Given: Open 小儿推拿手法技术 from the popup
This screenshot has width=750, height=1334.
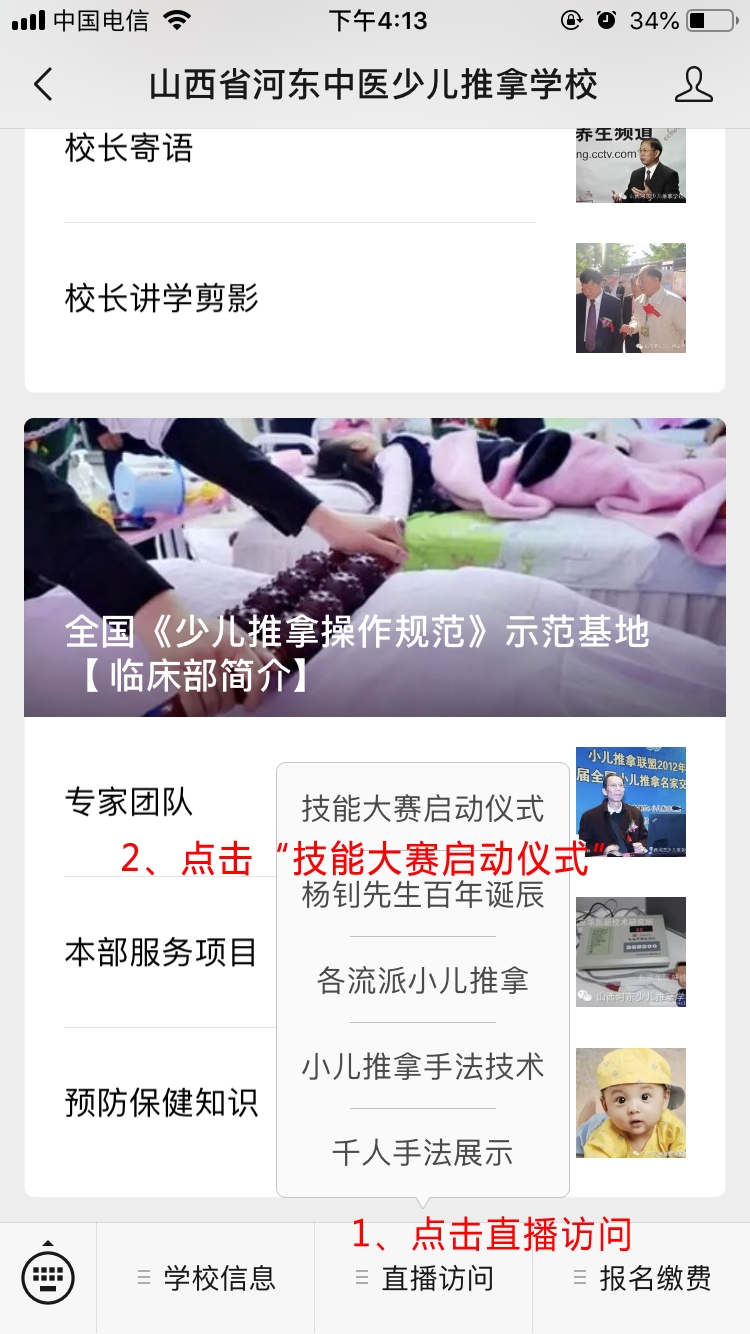Looking at the screenshot, I should coord(423,1066).
